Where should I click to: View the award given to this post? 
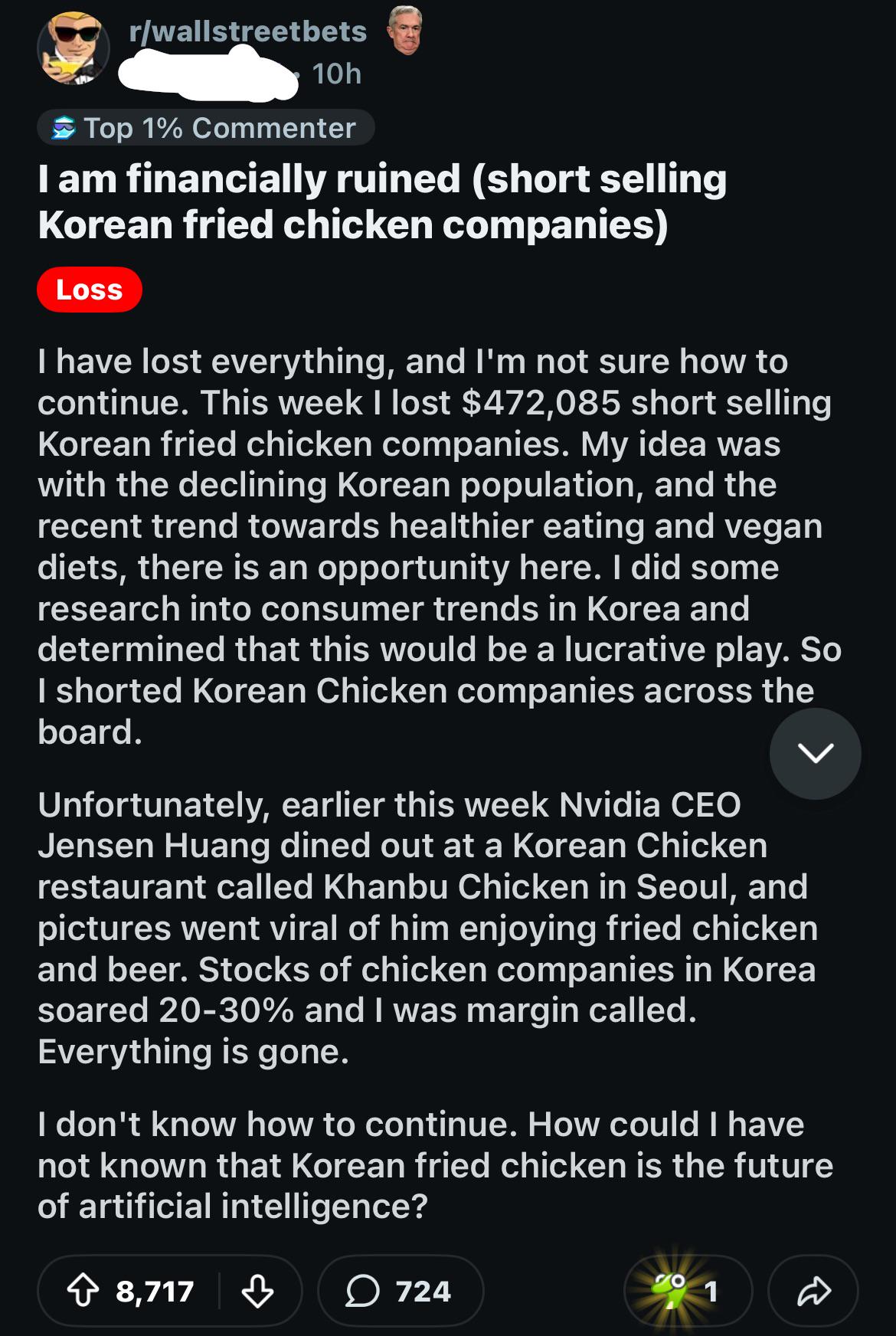(x=687, y=1292)
